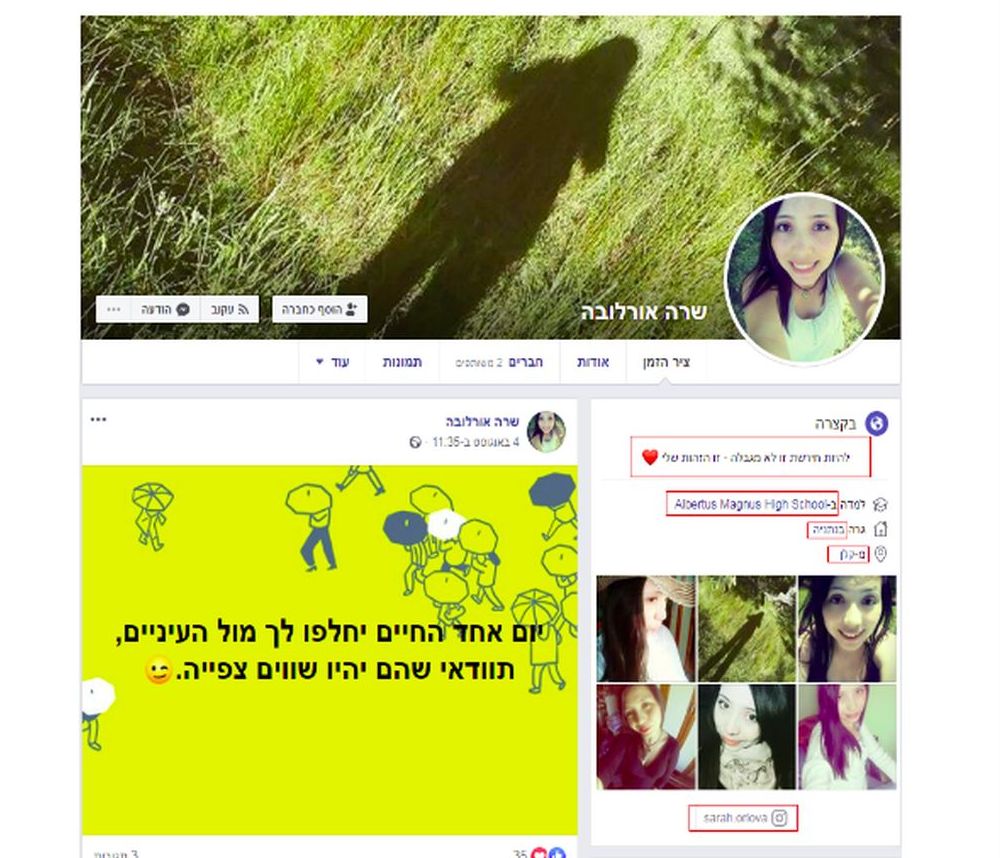Open the yellow umbrella post image

[x=329, y=650]
